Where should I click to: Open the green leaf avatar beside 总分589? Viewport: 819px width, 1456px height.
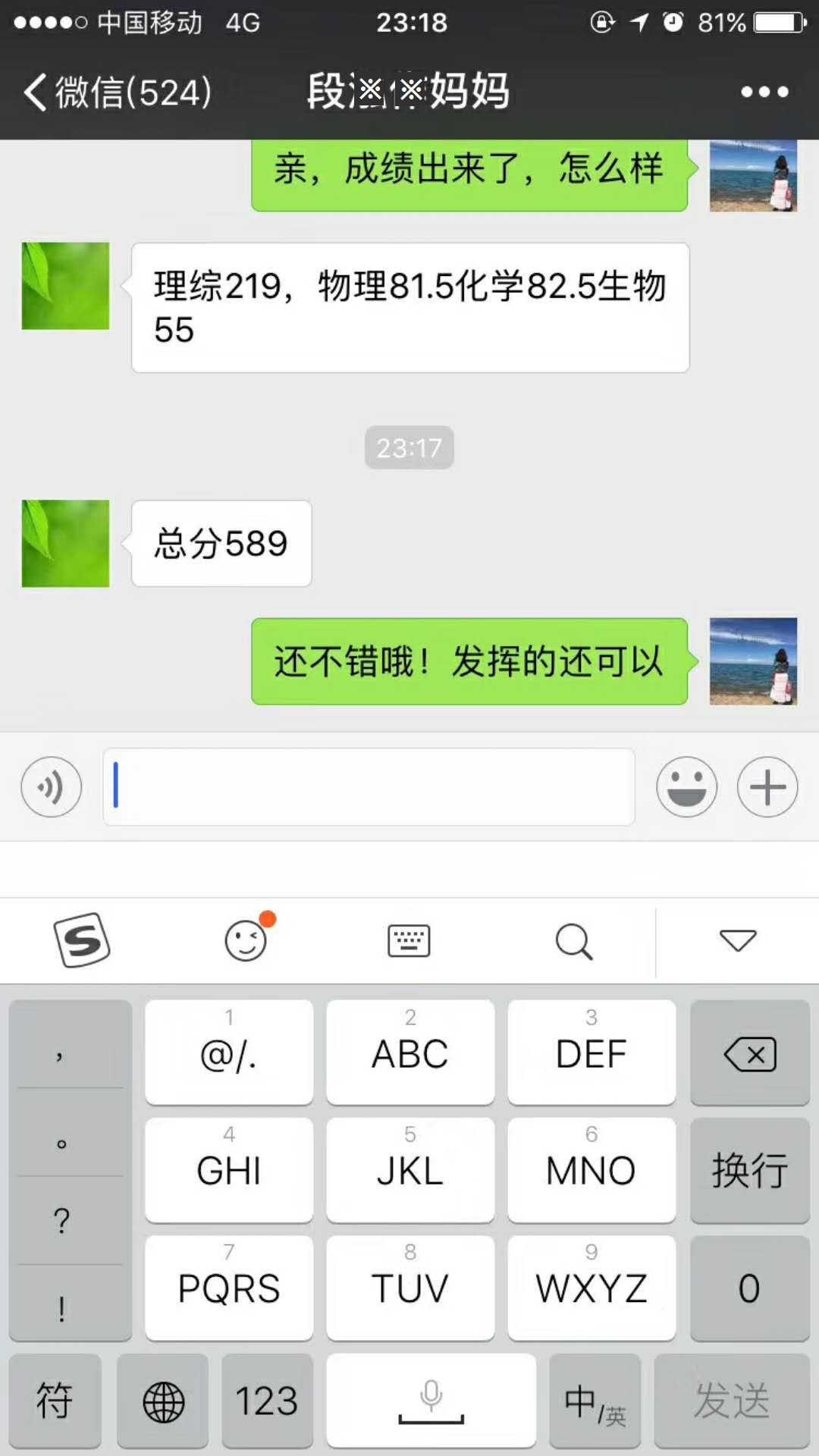(65, 543)
